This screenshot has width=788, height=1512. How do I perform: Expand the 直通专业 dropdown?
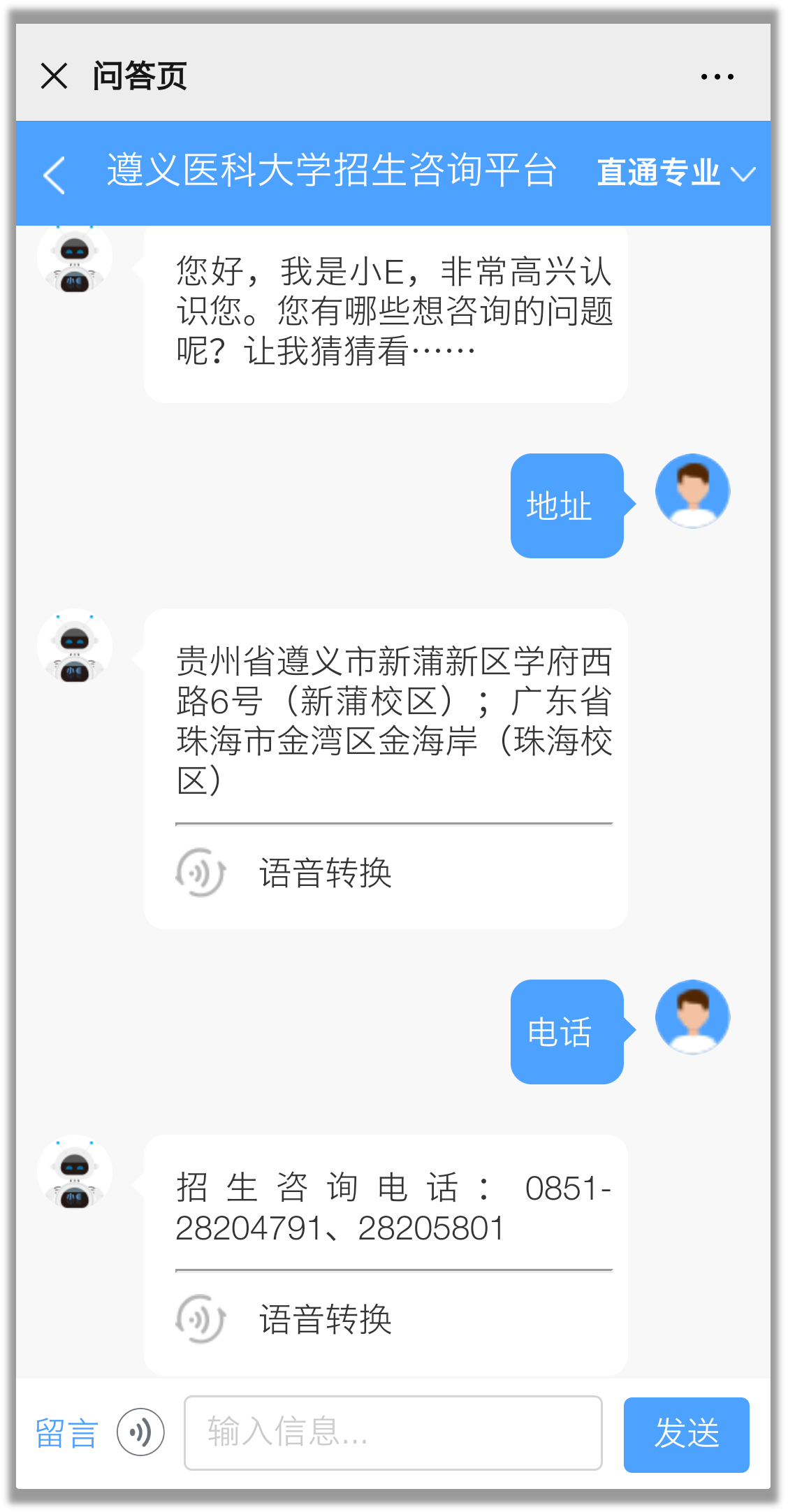click(676, 173)
